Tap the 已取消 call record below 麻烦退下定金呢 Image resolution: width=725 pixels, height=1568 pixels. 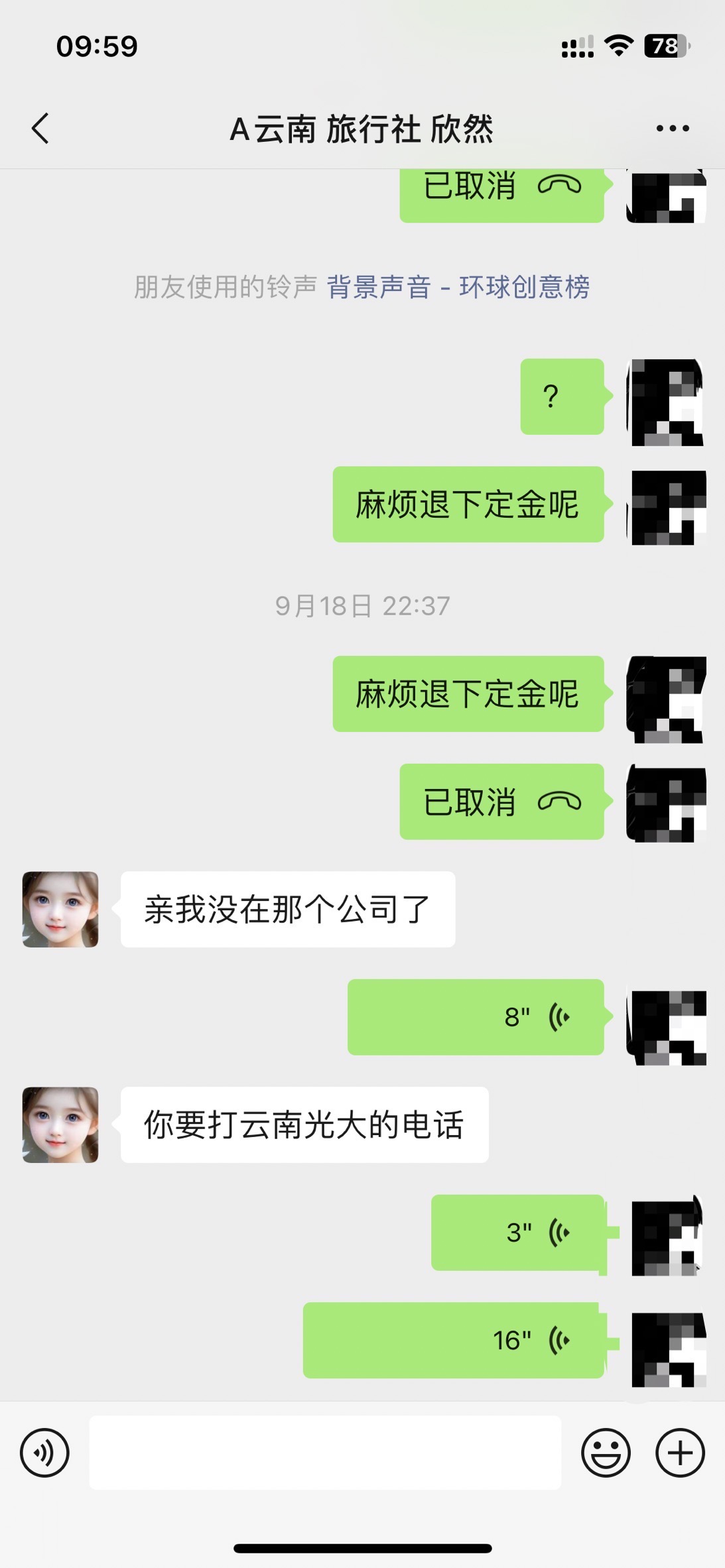coord(501,802)
